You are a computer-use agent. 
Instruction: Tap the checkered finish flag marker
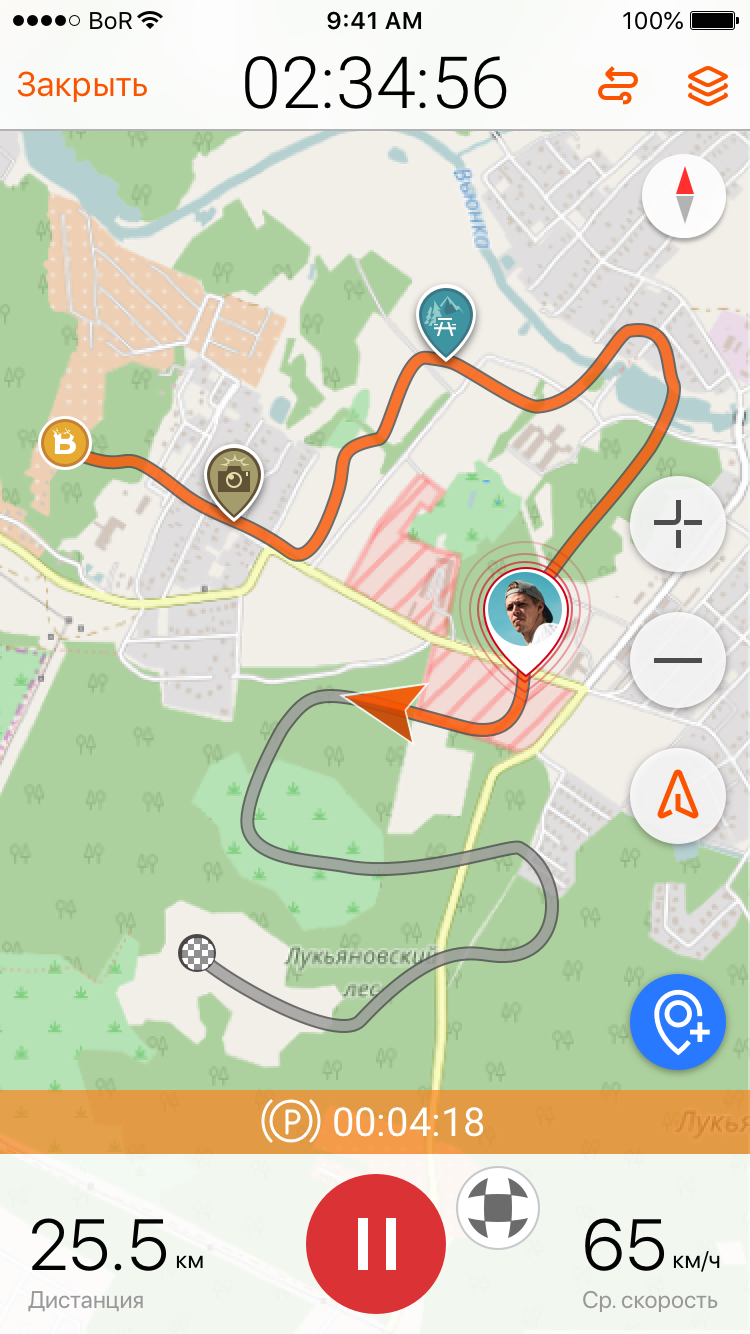click(197, 953)
